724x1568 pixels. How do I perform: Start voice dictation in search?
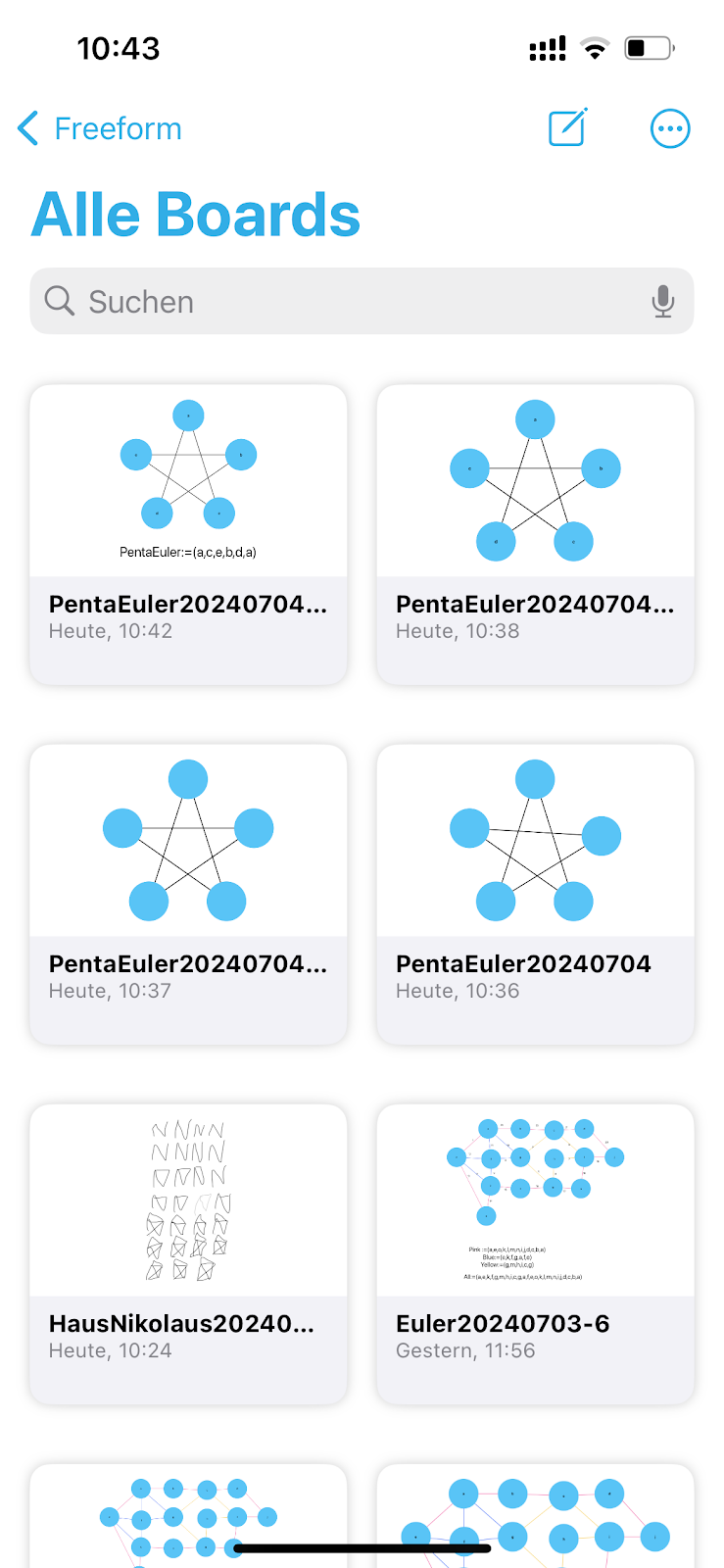point(663,302)
